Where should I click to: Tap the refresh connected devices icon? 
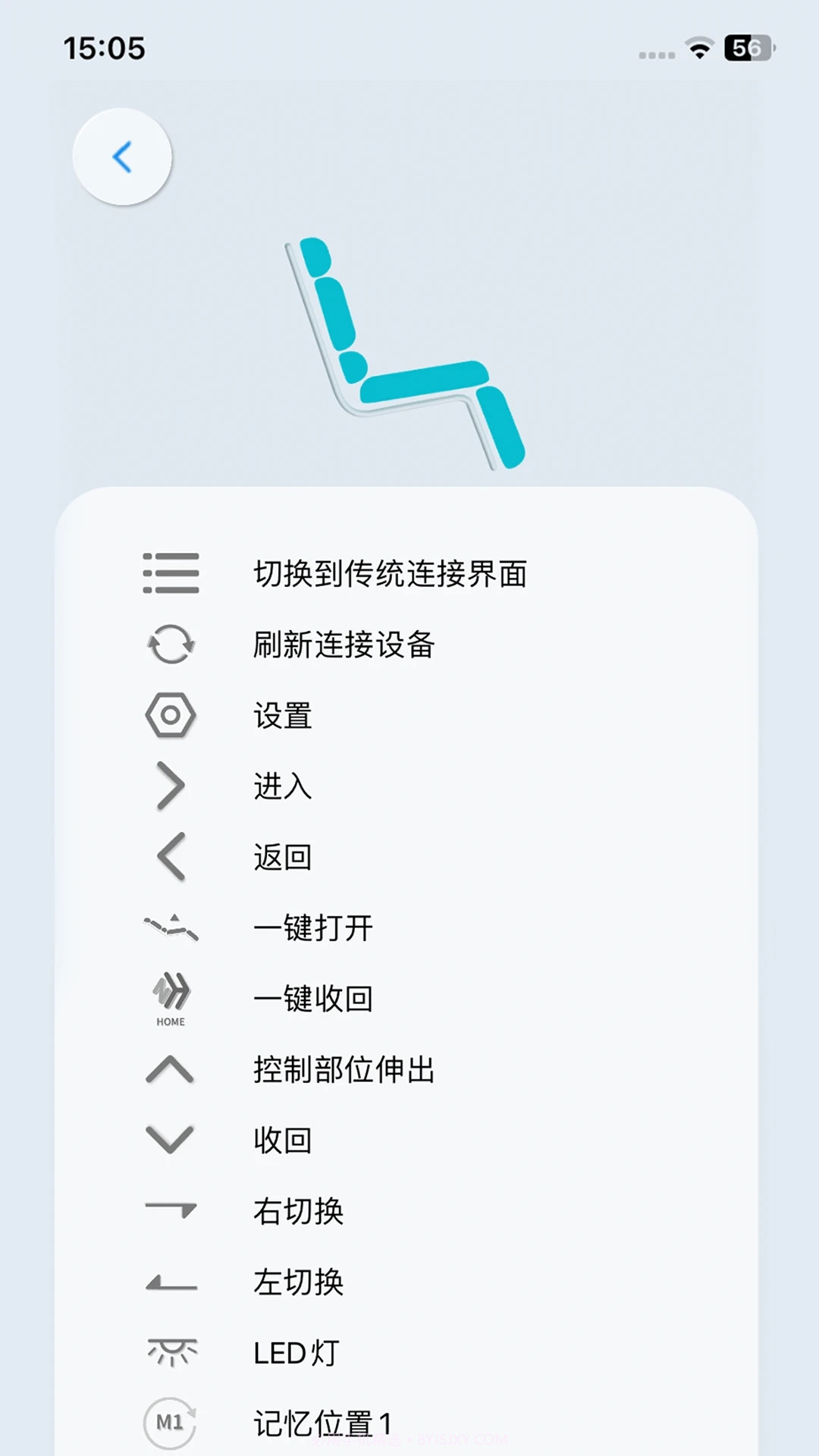click(171, 645)
